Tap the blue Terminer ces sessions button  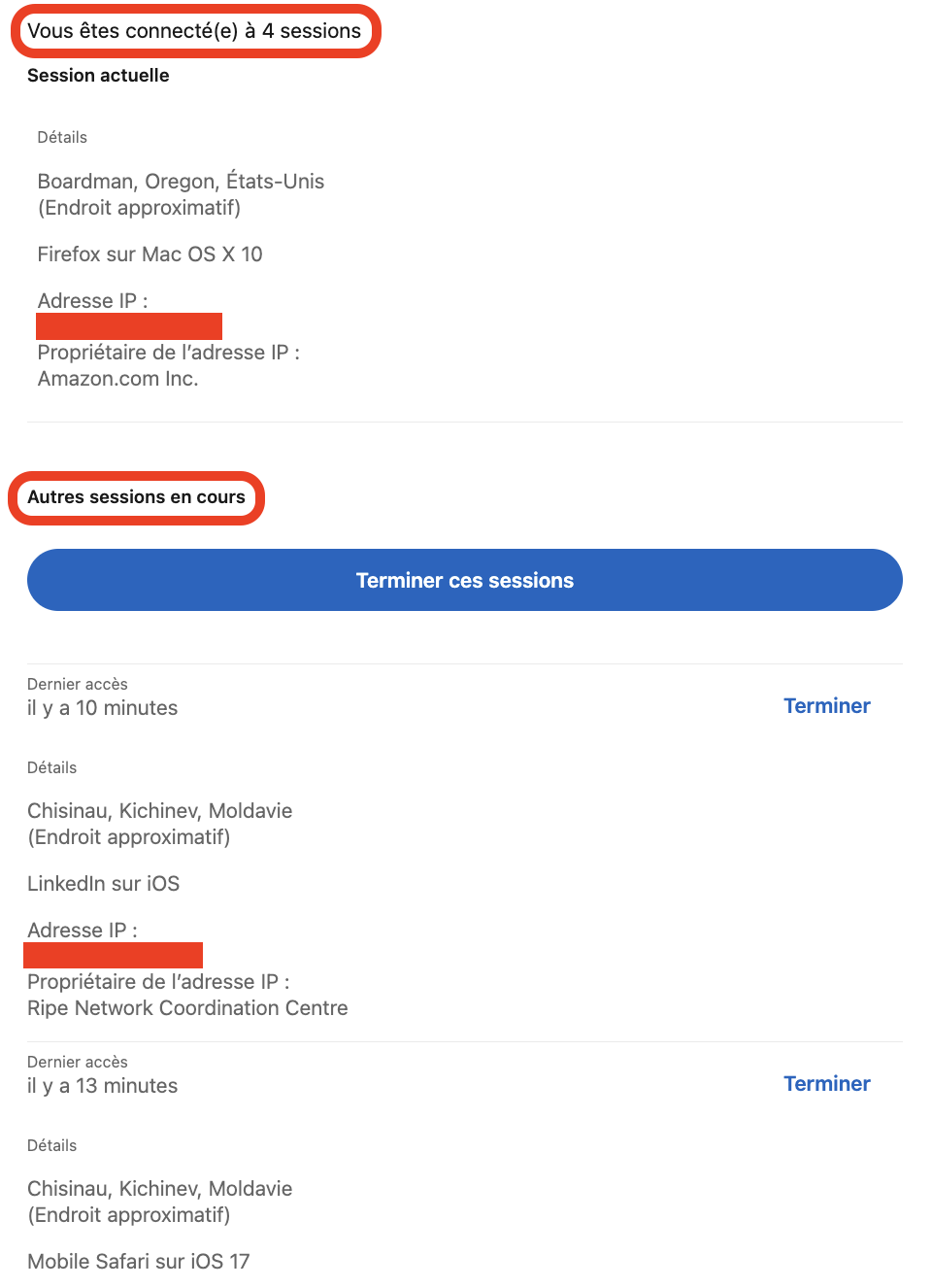[x=464, y=580]
